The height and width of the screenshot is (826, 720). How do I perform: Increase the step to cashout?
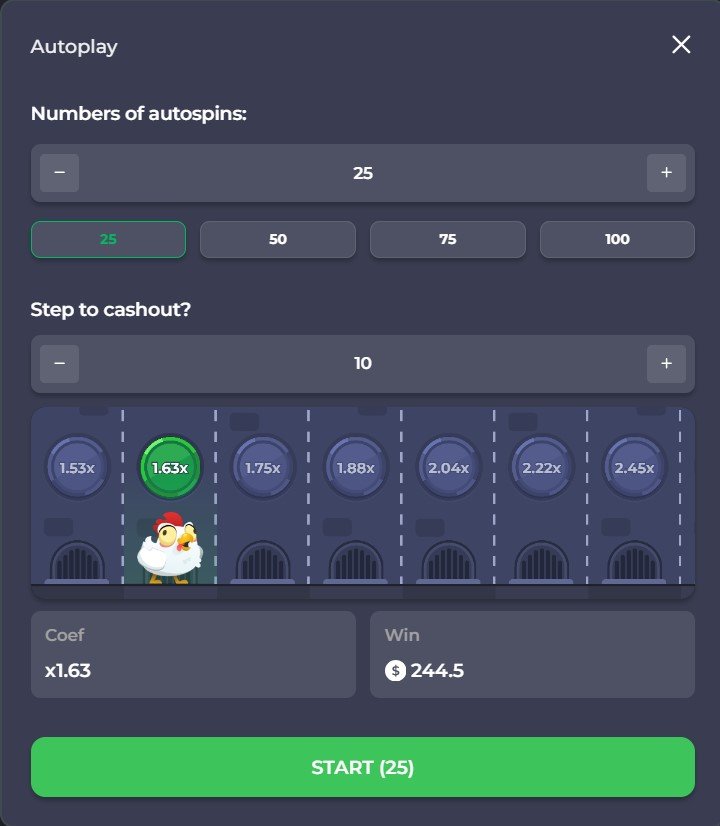(666, 363)
